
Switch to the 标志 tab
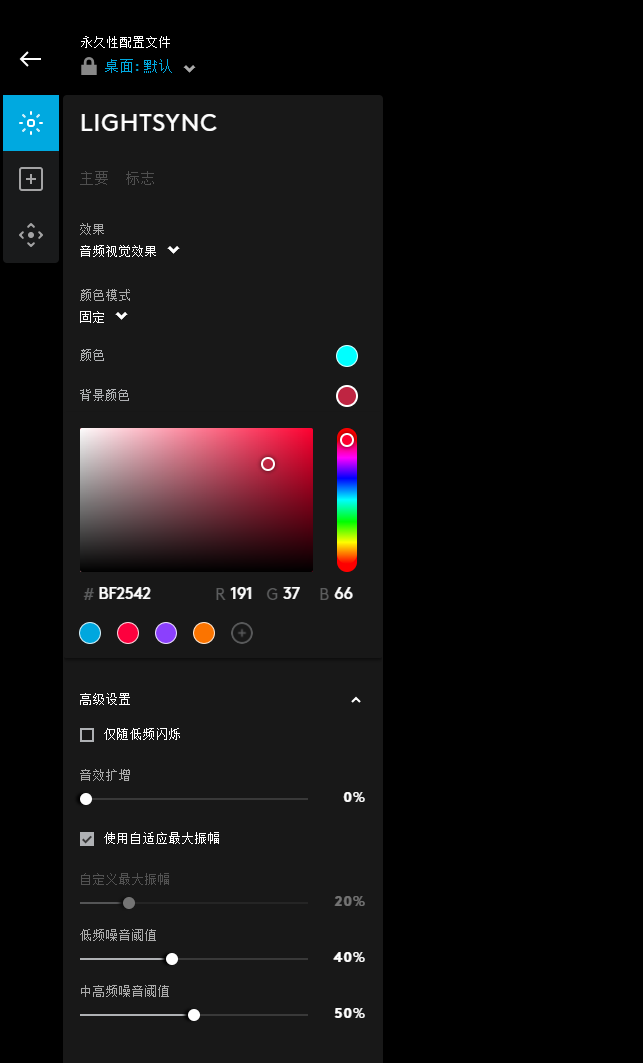coord(140,178)
